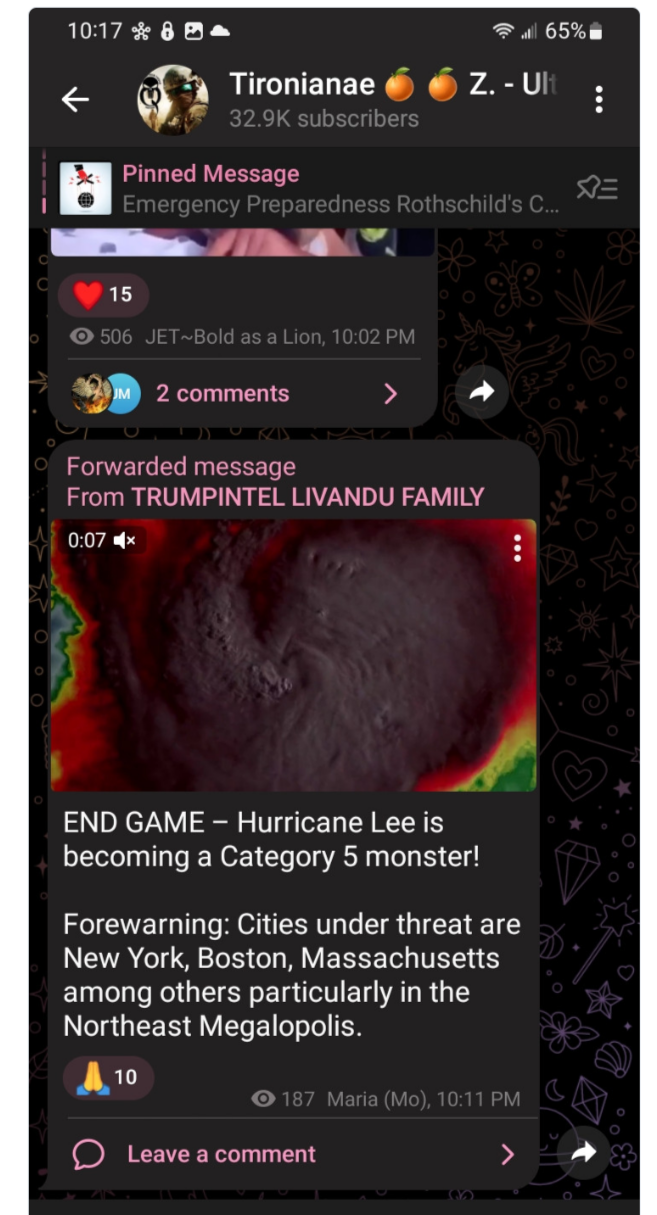The image size is (657, 1215).
Task: Open the TRUMPINTEL LIVANDU FAMILY source channel
Action: coord(307,497)
